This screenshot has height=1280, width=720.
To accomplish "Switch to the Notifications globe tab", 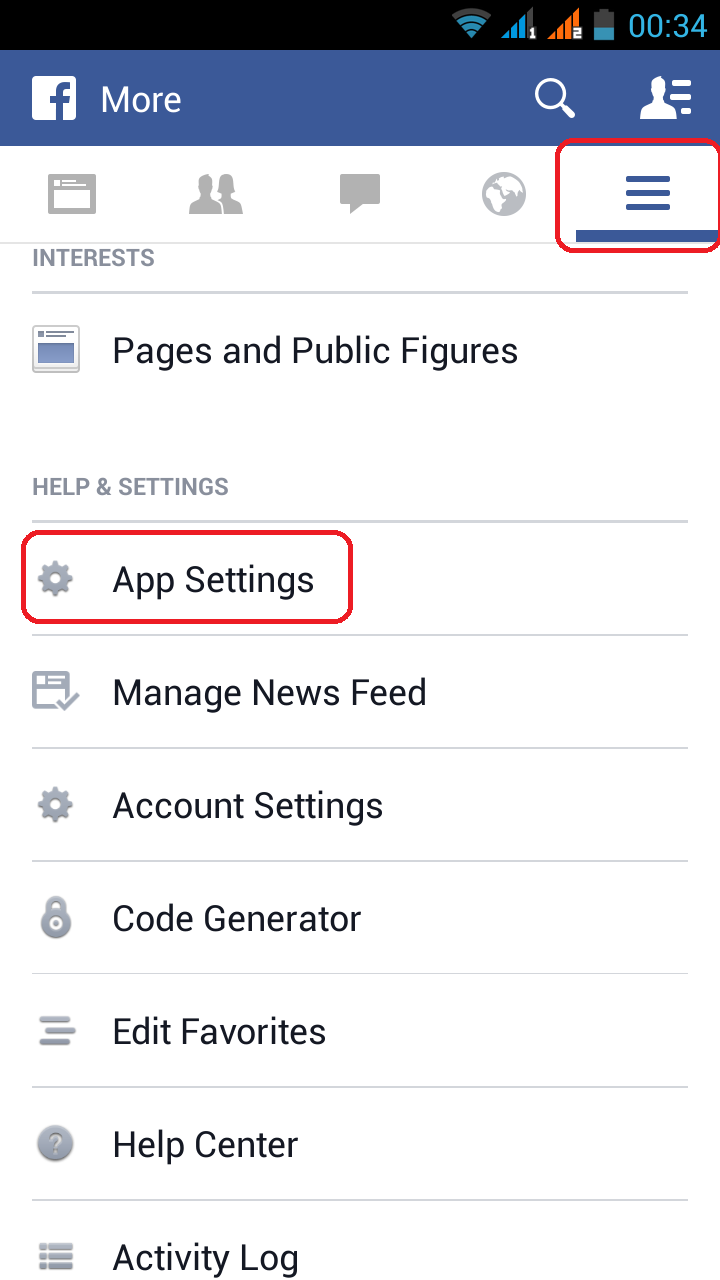I will tap(504, 194).
